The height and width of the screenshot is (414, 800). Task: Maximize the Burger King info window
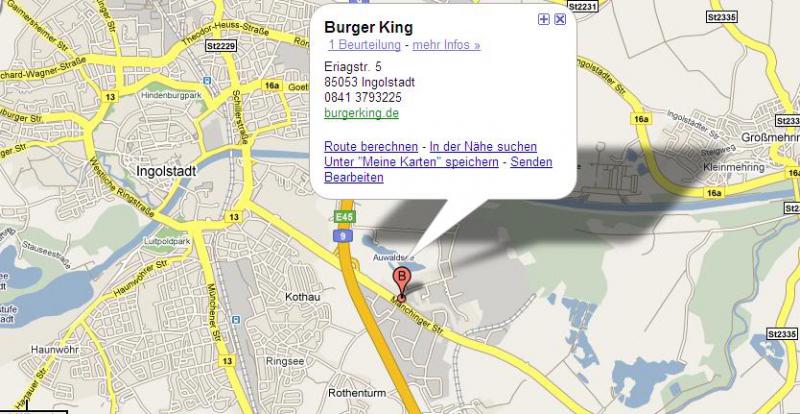pos(543,19)
